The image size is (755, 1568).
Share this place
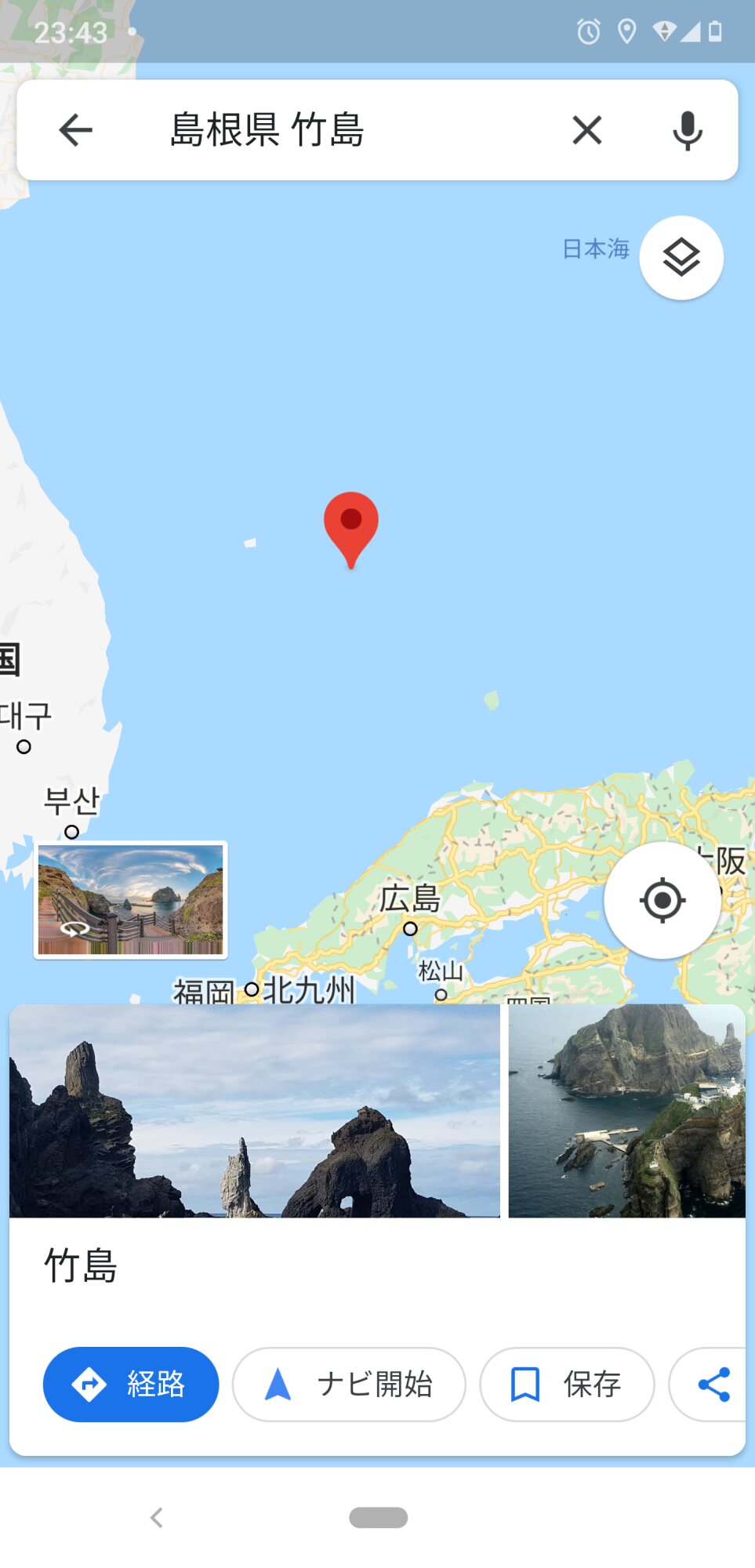coord(713,1384)
